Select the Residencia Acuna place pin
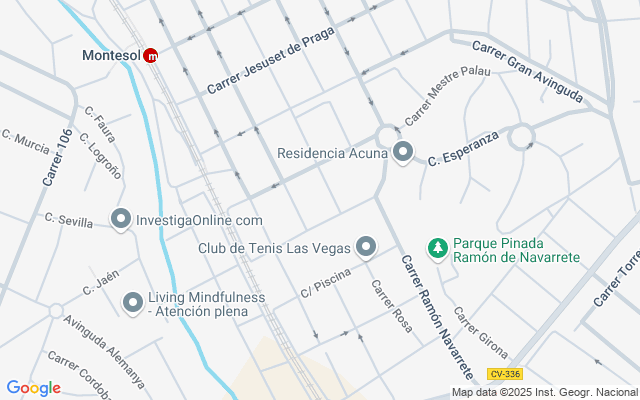The height and width of the screenshot is (400, 640). tap(403, 153)
